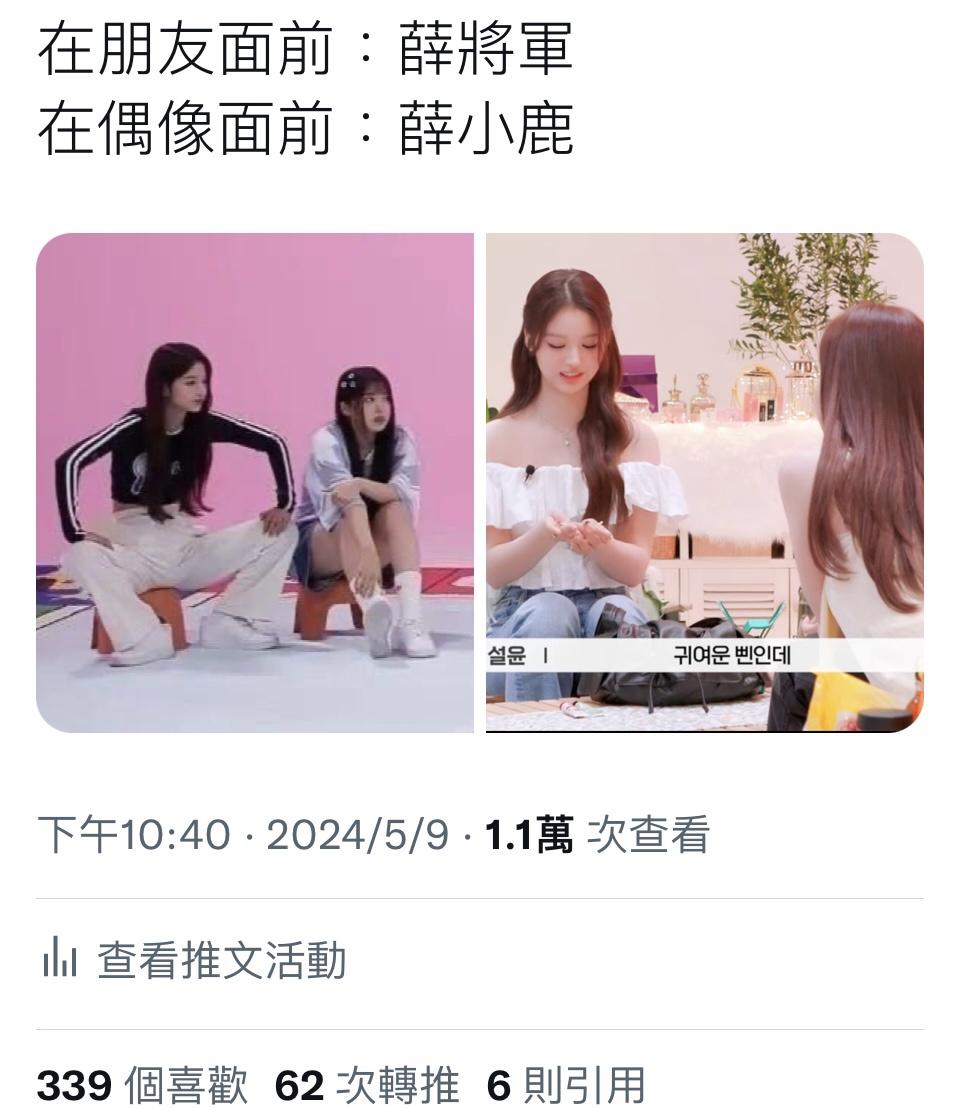
Task: View the 339 個喜歡 likes list
Action: coord(142,1085)
